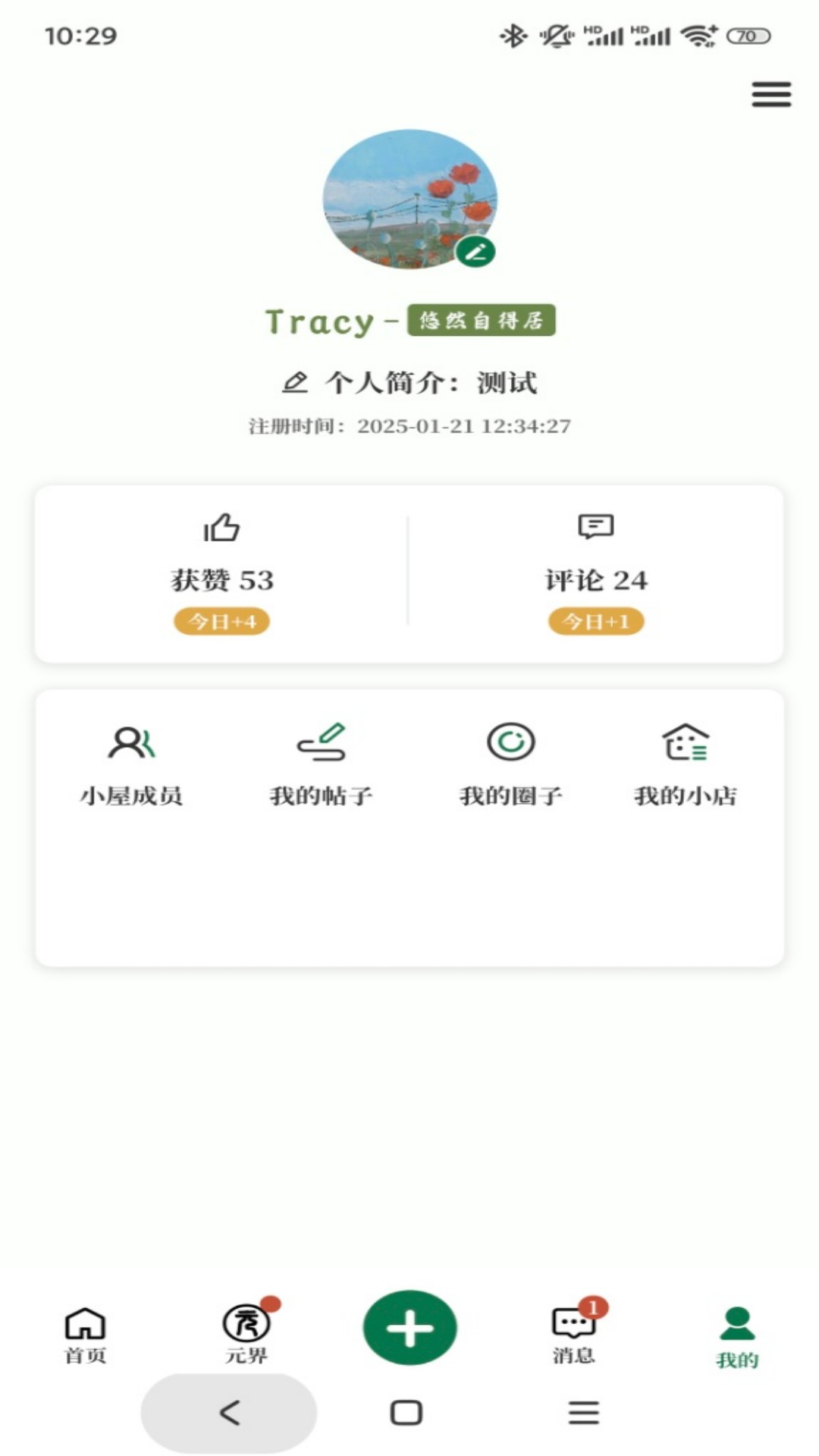Viewport: 819px width, 1456px height.
Task: Edit the 个人简介 bio line
Action: (409, 383)
